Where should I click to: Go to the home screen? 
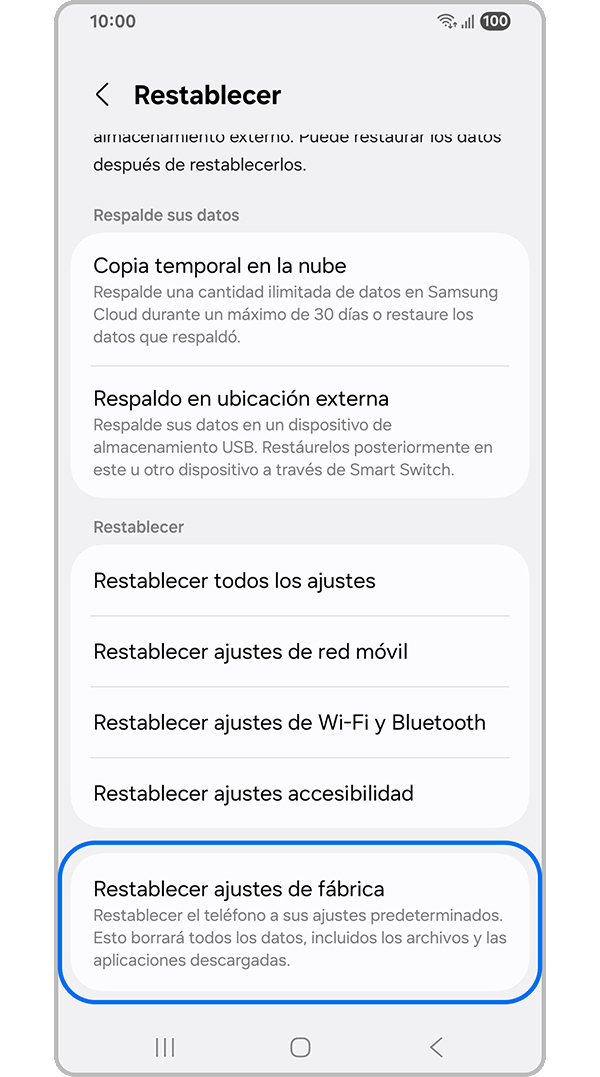point(300,1047)
